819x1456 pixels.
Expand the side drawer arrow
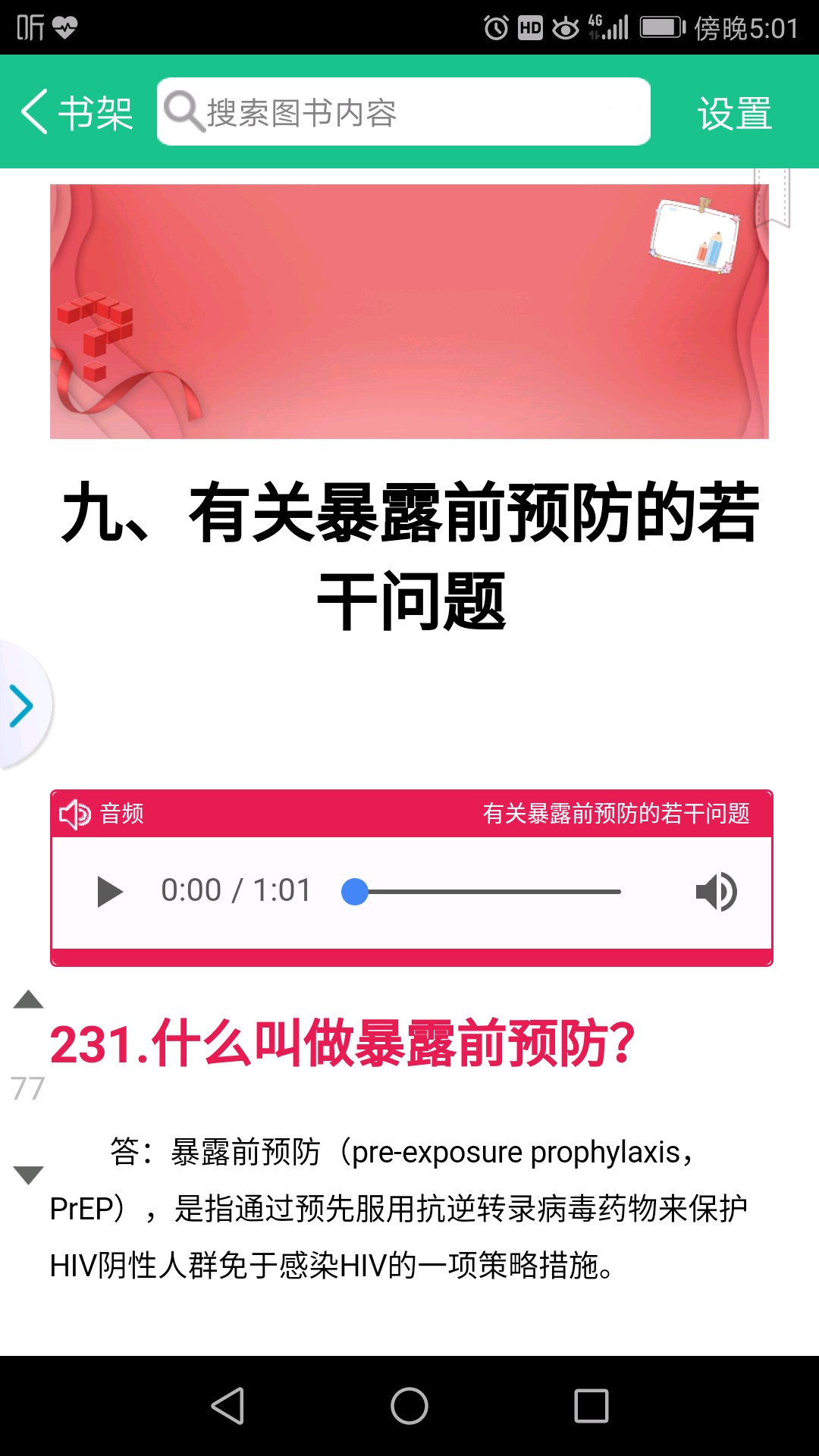22,705
